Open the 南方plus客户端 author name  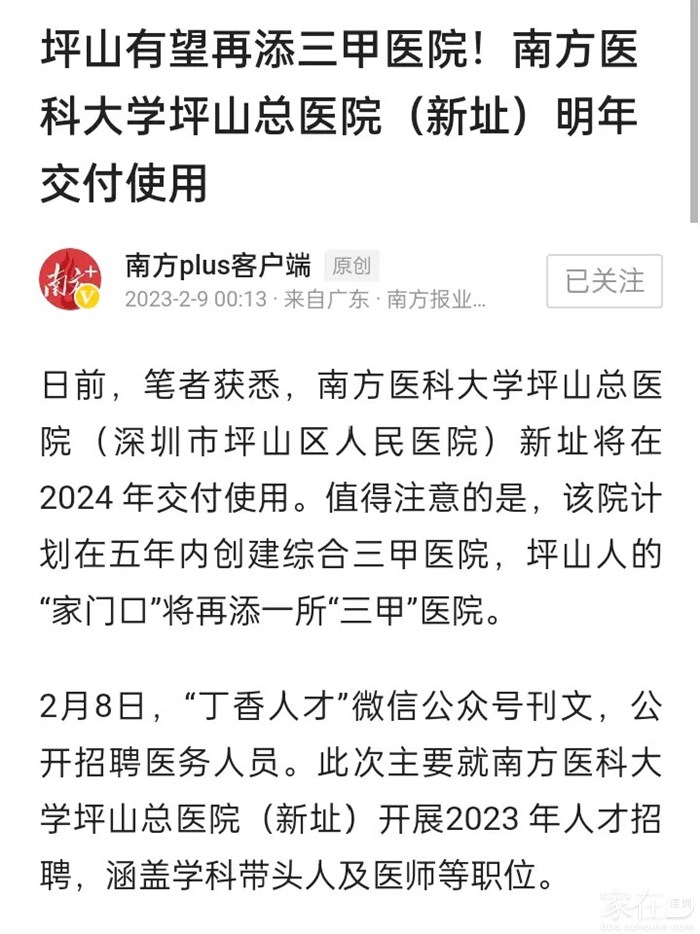pyautogui.click(x=218, y=266)
